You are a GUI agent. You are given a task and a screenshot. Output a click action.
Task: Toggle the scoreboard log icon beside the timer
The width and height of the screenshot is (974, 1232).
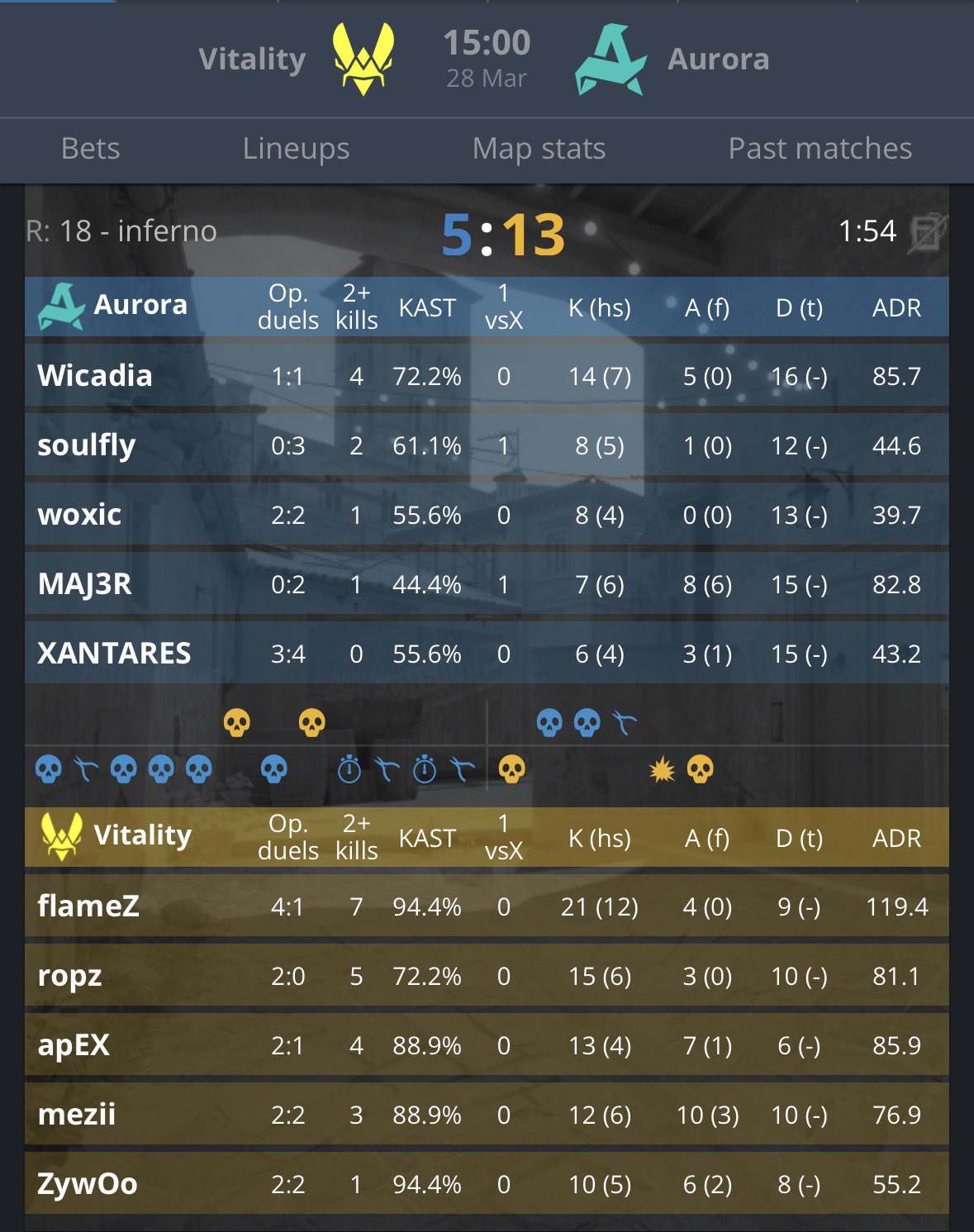pos(927,232)
